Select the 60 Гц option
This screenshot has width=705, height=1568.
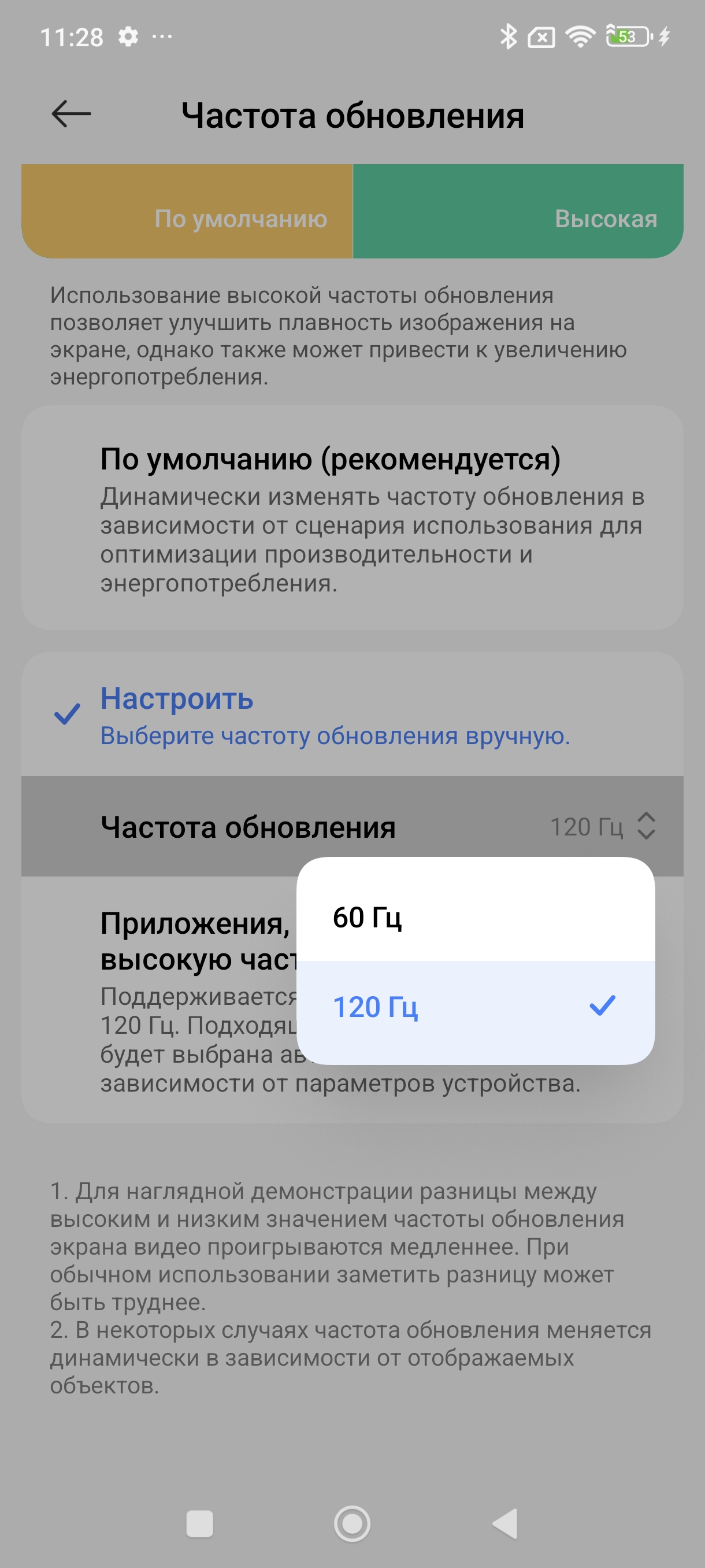click(x=474, y=917)
